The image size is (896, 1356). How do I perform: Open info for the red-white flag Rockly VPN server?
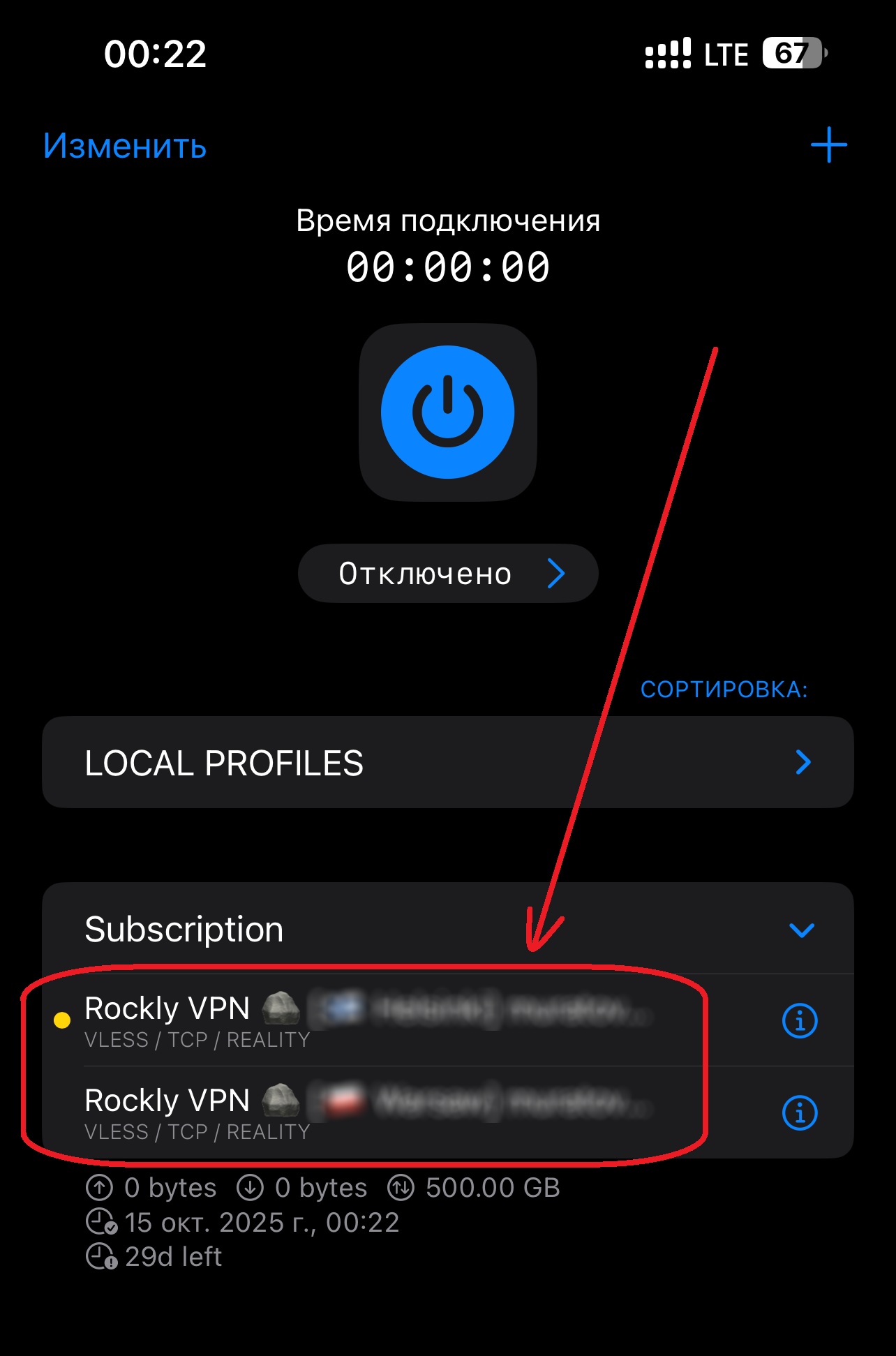800,1112
